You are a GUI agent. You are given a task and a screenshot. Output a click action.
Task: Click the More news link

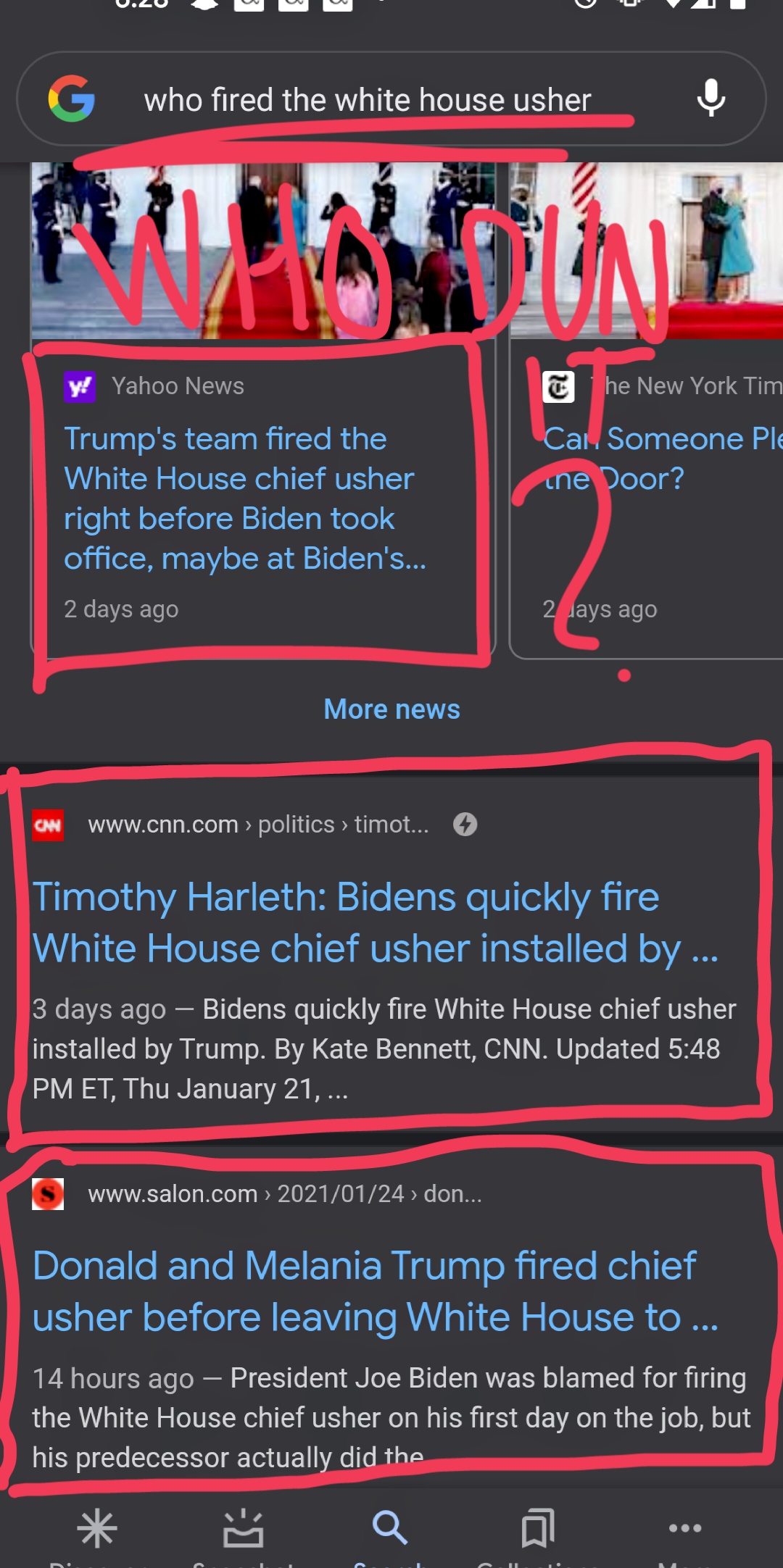[391, 709]
